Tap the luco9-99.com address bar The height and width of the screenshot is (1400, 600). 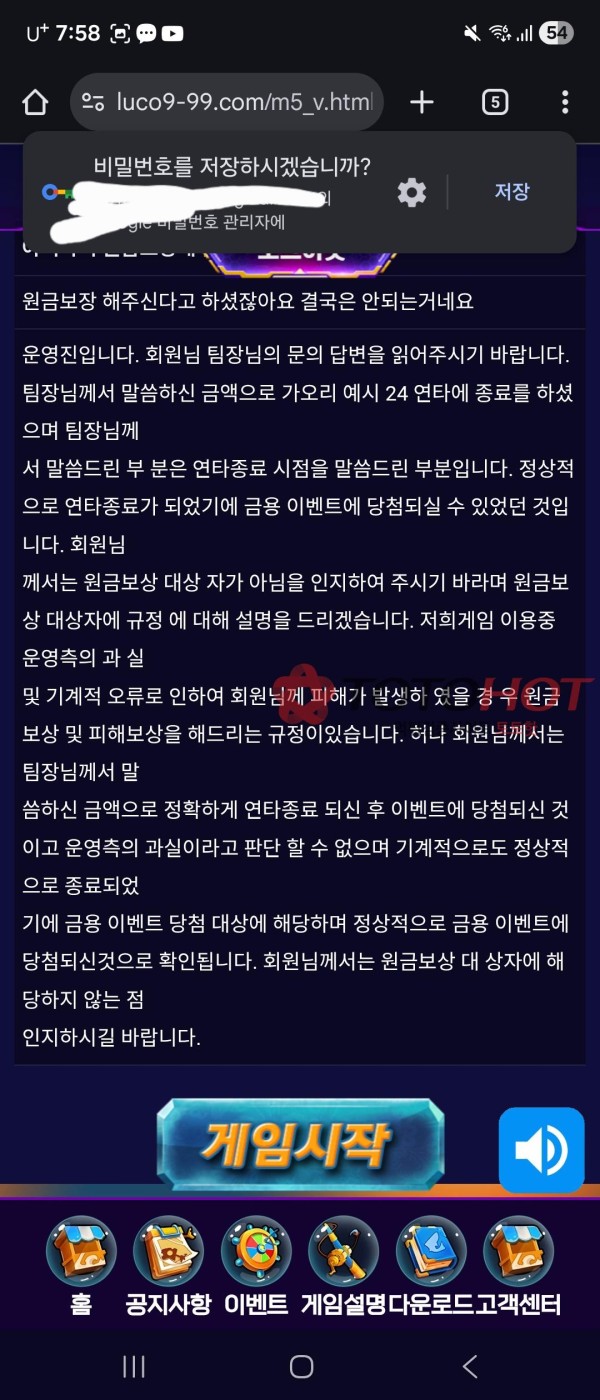(228, 102)
